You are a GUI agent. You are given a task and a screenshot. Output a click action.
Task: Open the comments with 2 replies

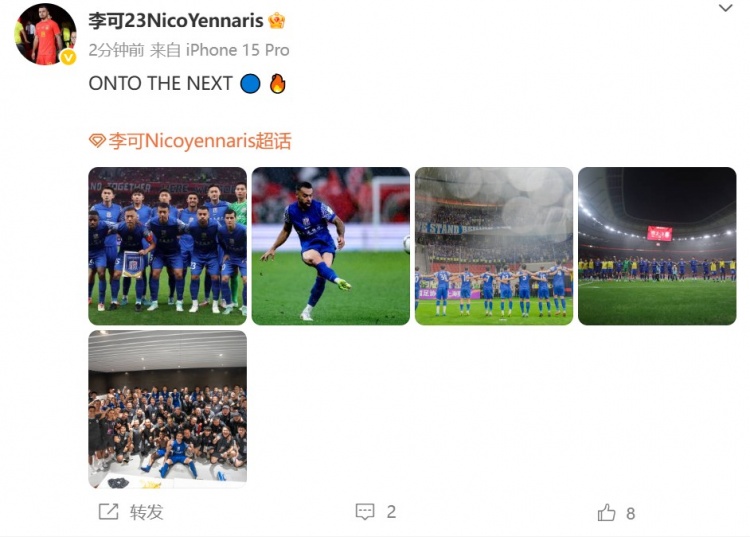[x=376, y=512]
